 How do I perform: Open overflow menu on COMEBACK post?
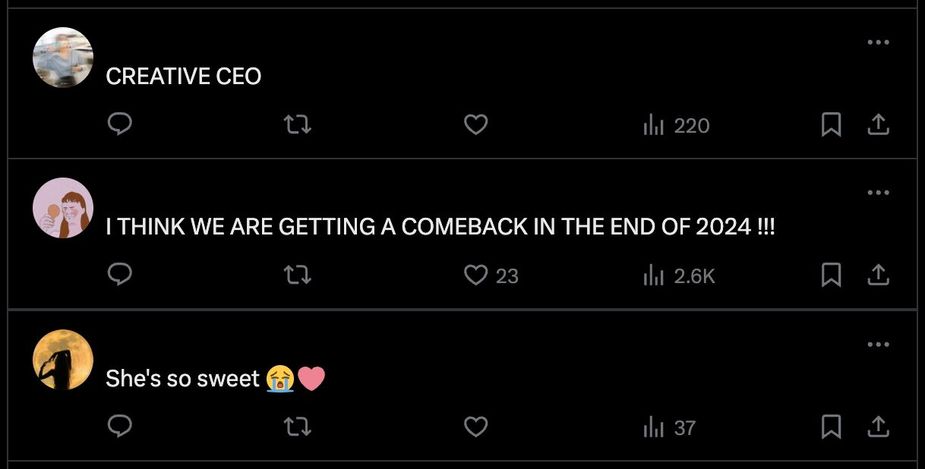pyautogui.click(x=878, y=192)
